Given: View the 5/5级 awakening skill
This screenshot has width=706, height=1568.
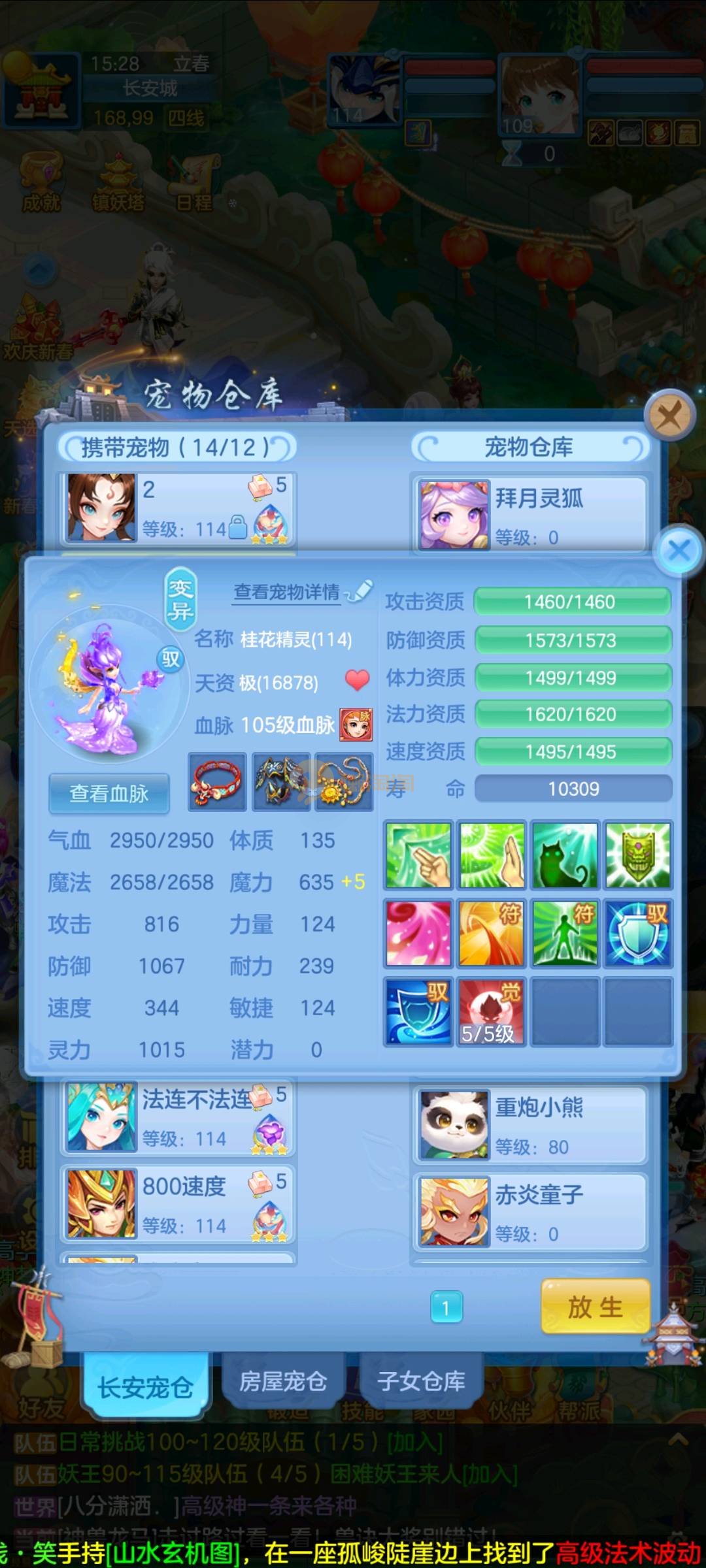Looking at the screenshot, I should [492, 1011].
